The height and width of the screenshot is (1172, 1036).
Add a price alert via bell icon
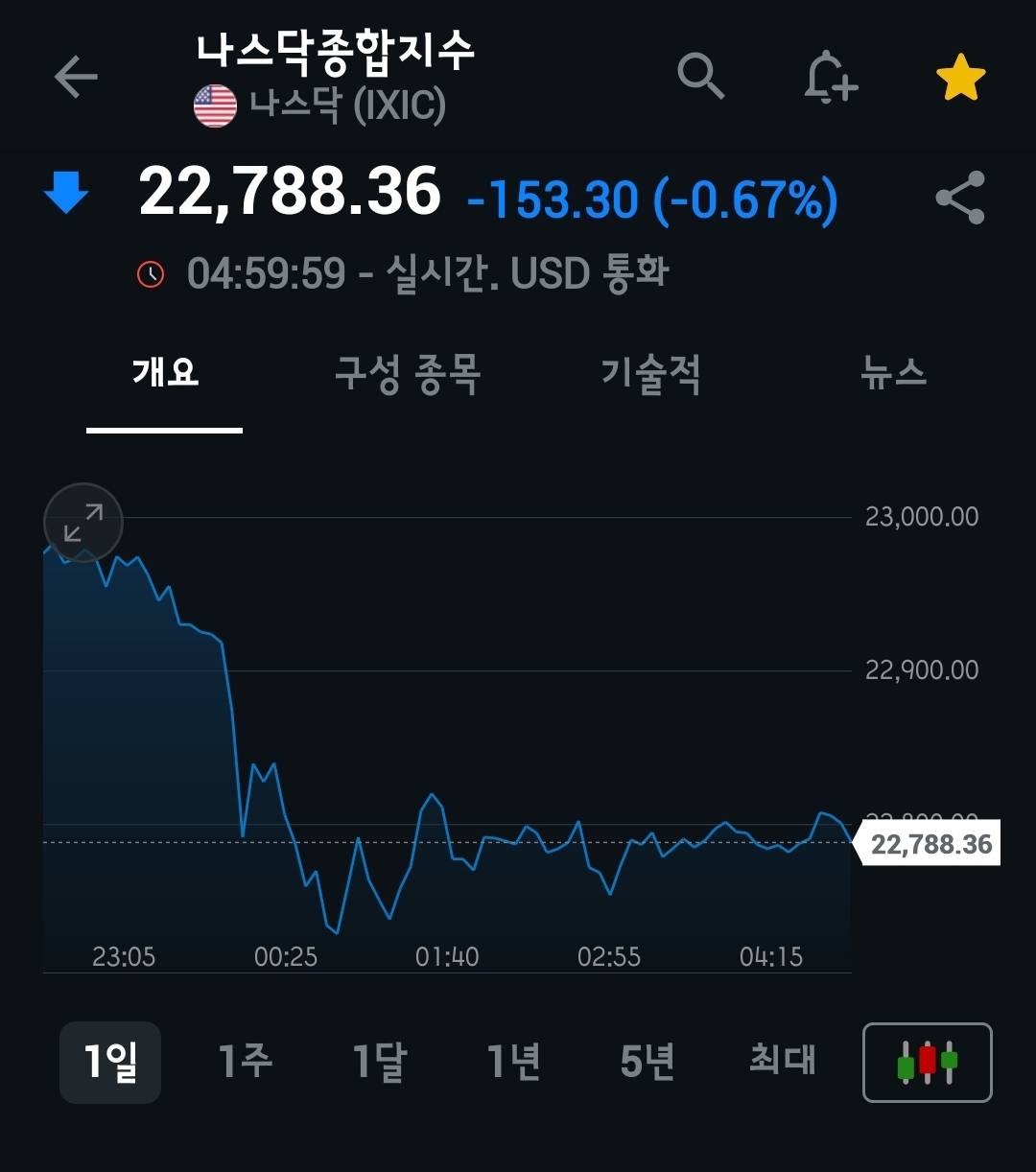[830, 77]
